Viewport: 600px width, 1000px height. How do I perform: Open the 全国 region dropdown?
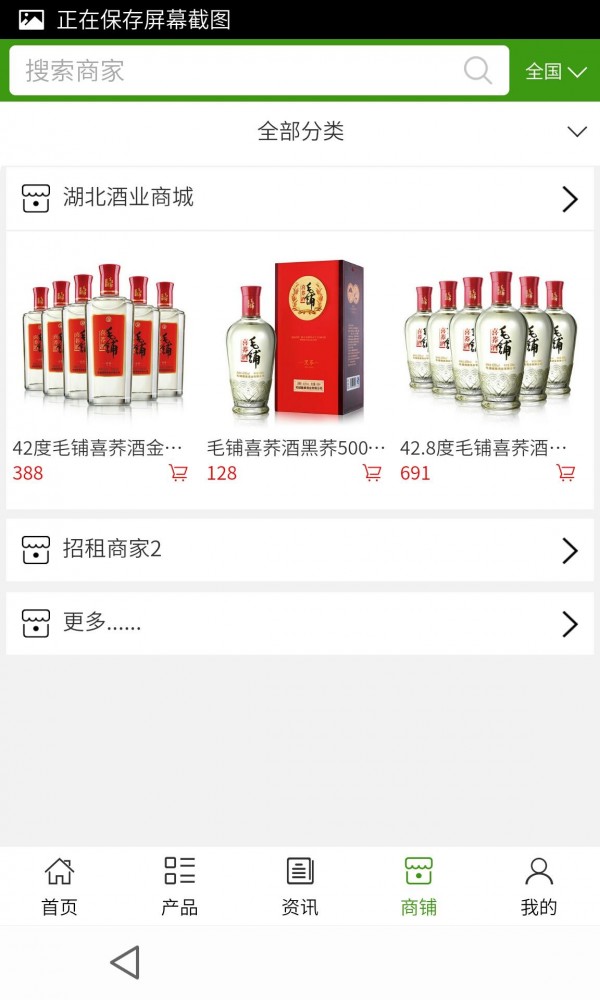556,71
